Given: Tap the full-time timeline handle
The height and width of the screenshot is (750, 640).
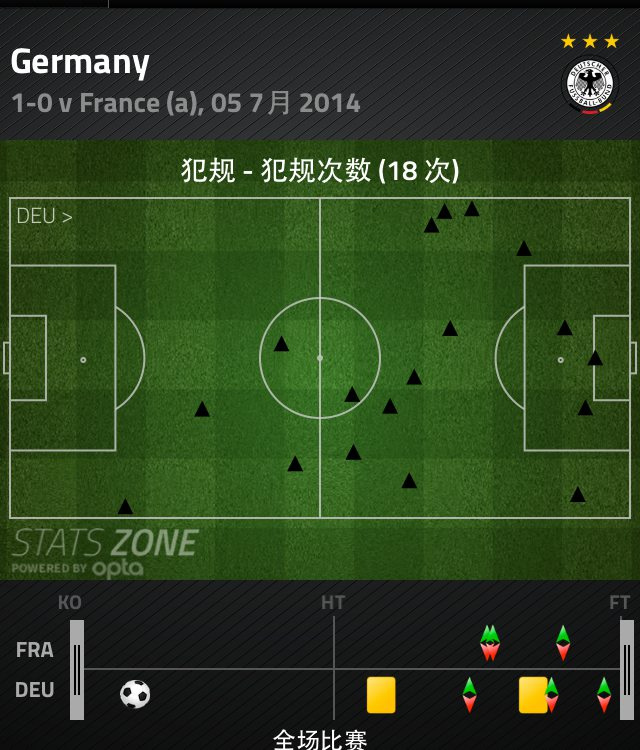Looking at the screenshot, I should (x=627, y=669).
